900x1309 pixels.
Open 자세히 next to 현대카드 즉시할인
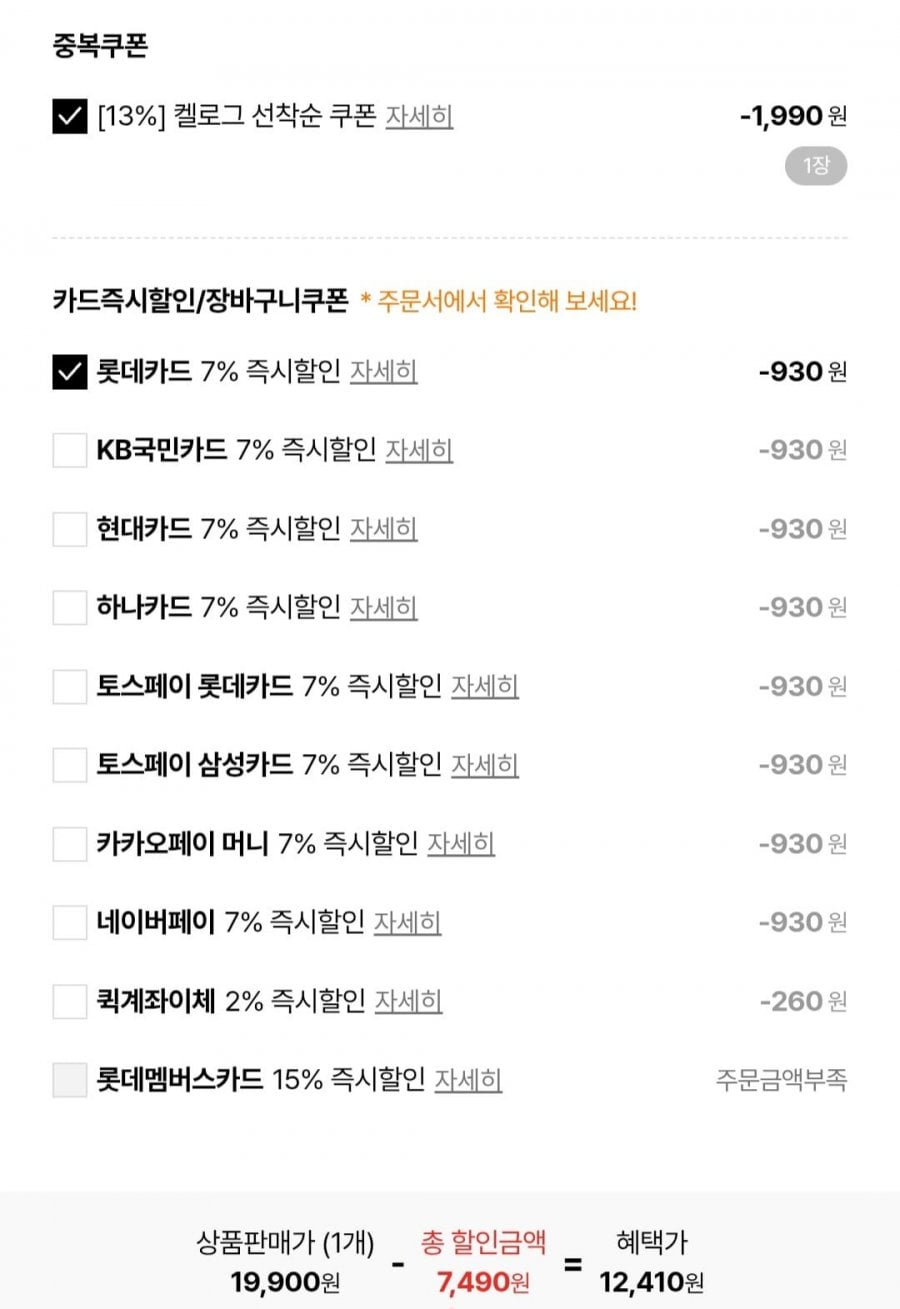(383, 529)
